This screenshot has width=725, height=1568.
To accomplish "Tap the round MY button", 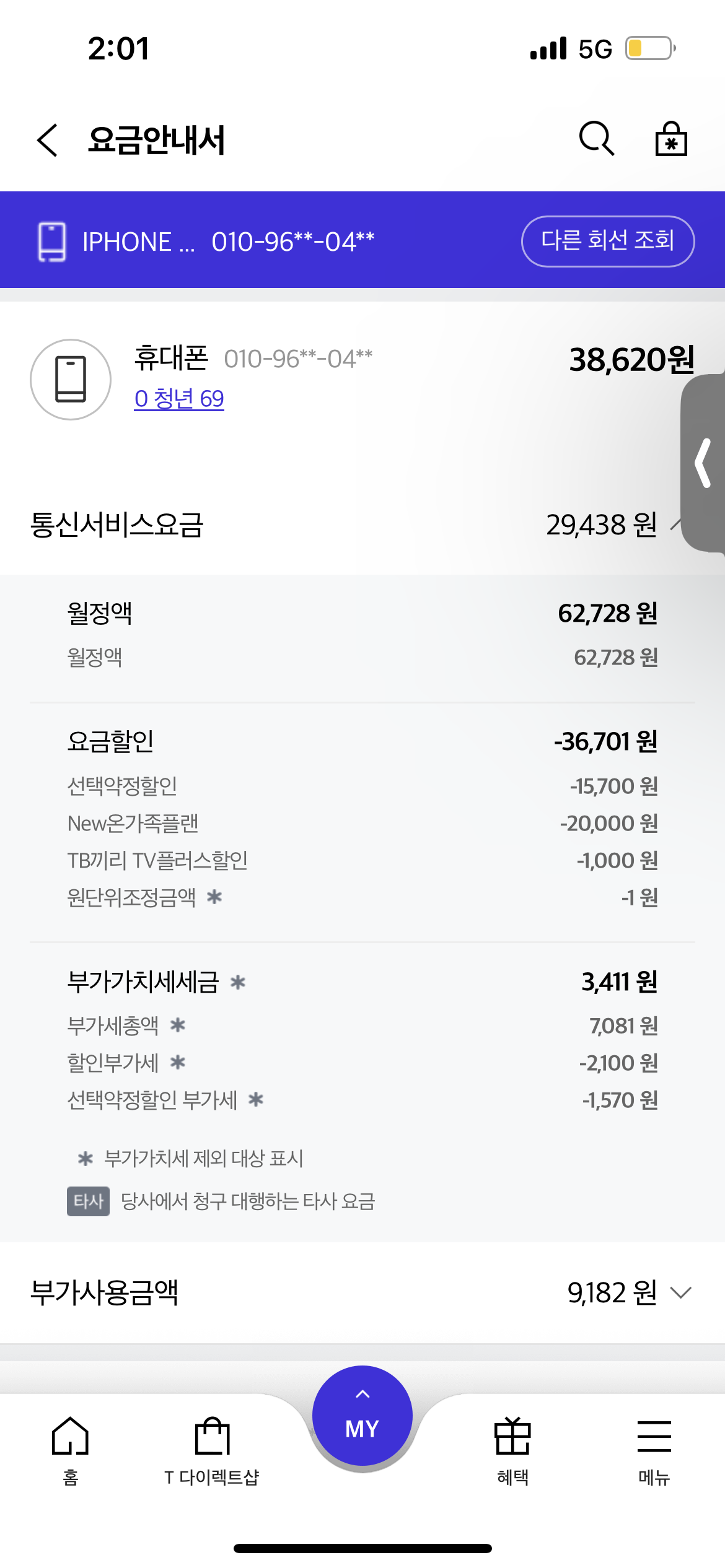I will click(362, 1416).
